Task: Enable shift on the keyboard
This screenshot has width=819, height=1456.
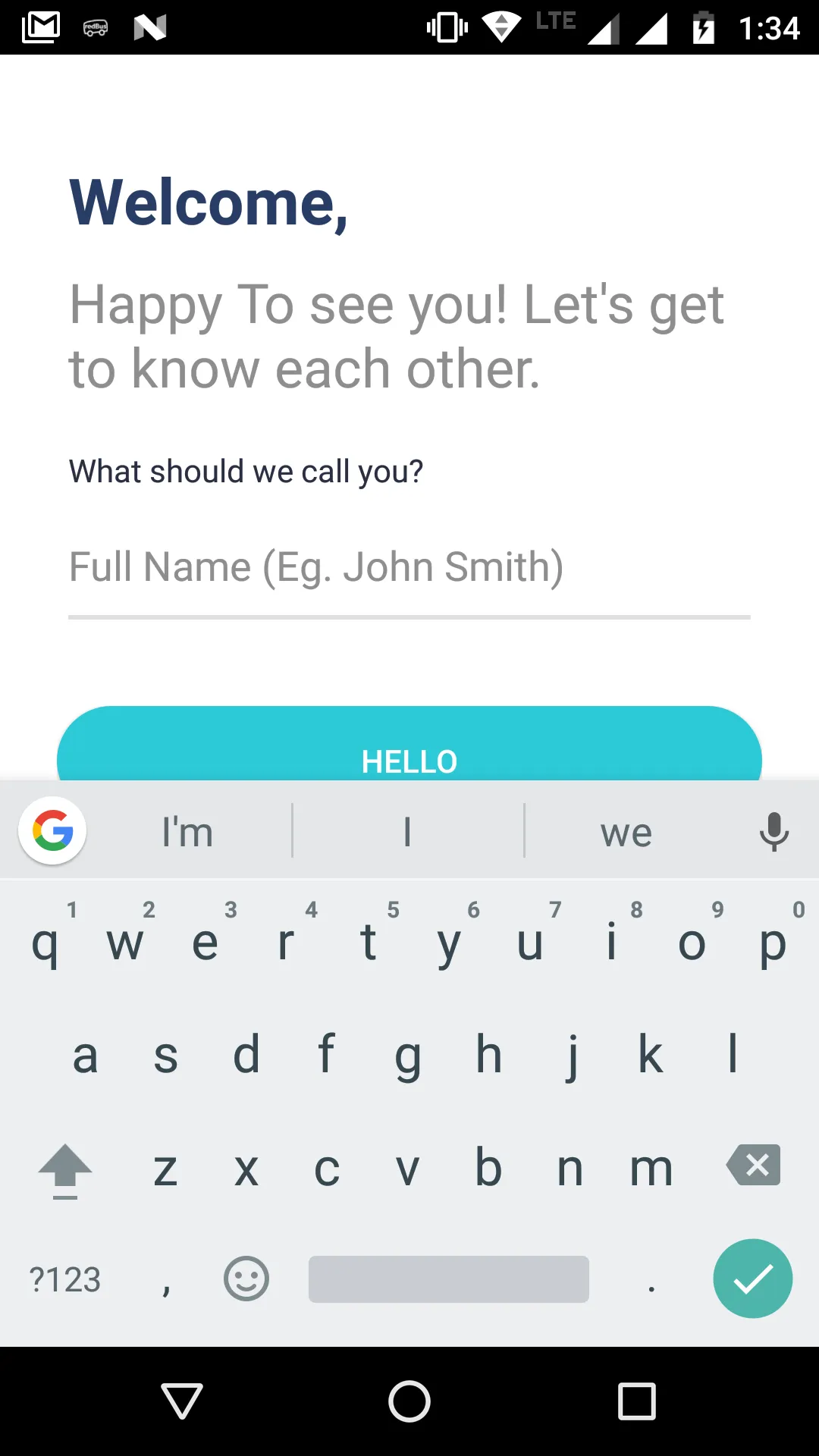Action: pos(65,1169)
